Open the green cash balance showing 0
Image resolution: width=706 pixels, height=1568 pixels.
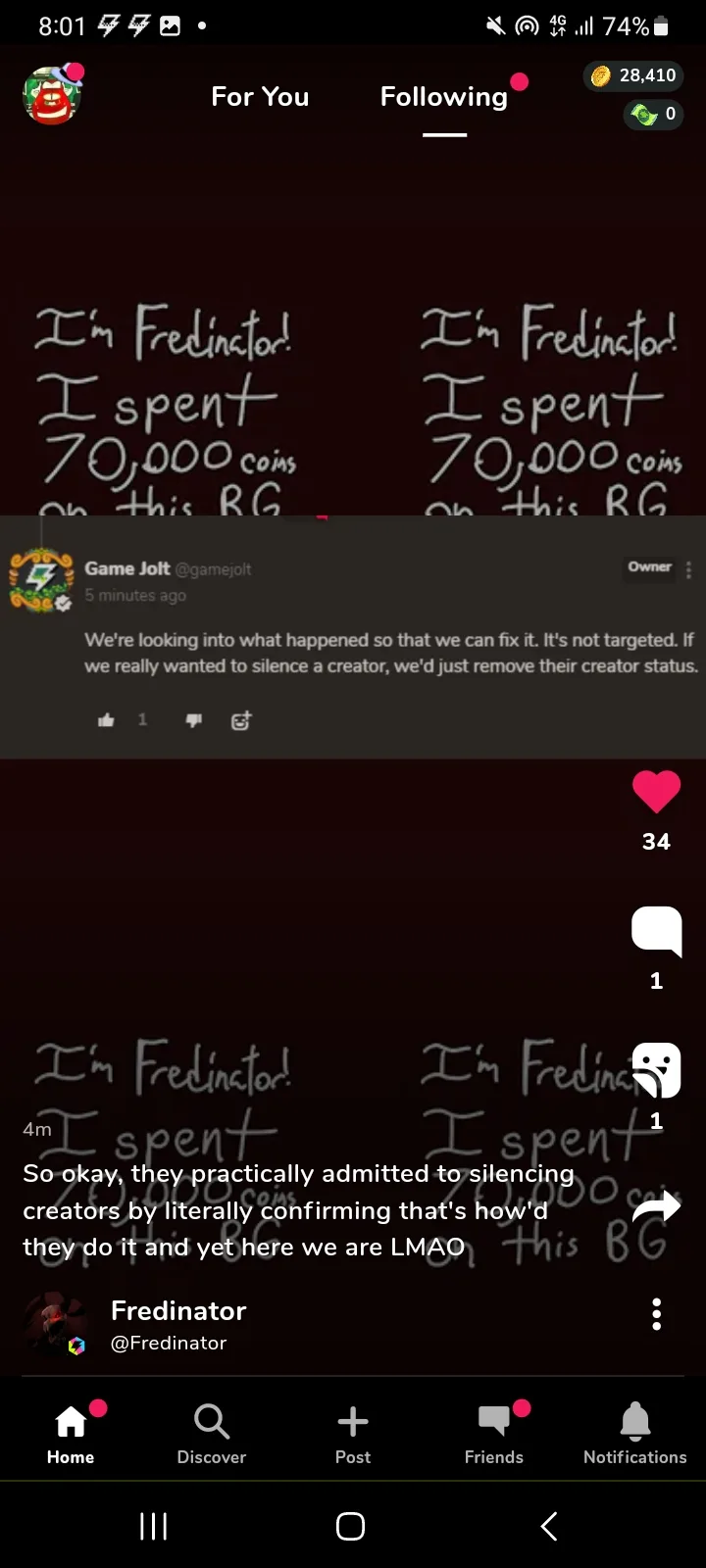tap(654, 114)
